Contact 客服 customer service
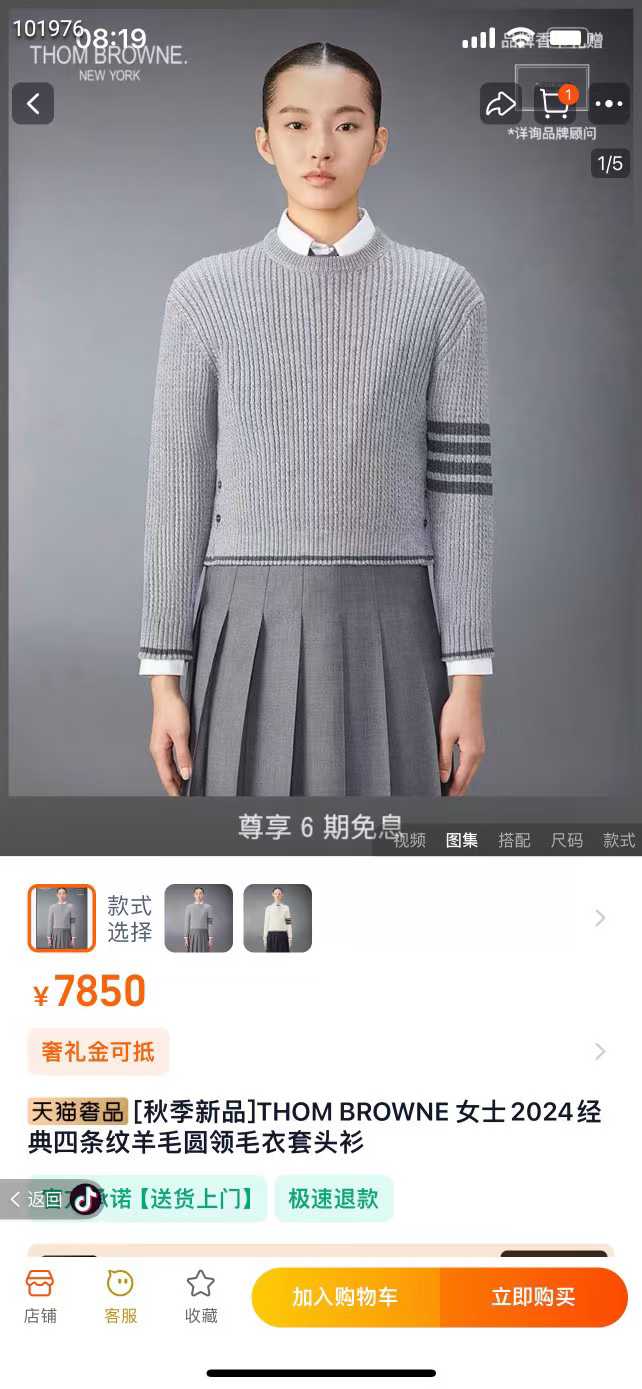Image resolution: width=642 pixels, height=1389 pixels. (x=121, y=1297)
